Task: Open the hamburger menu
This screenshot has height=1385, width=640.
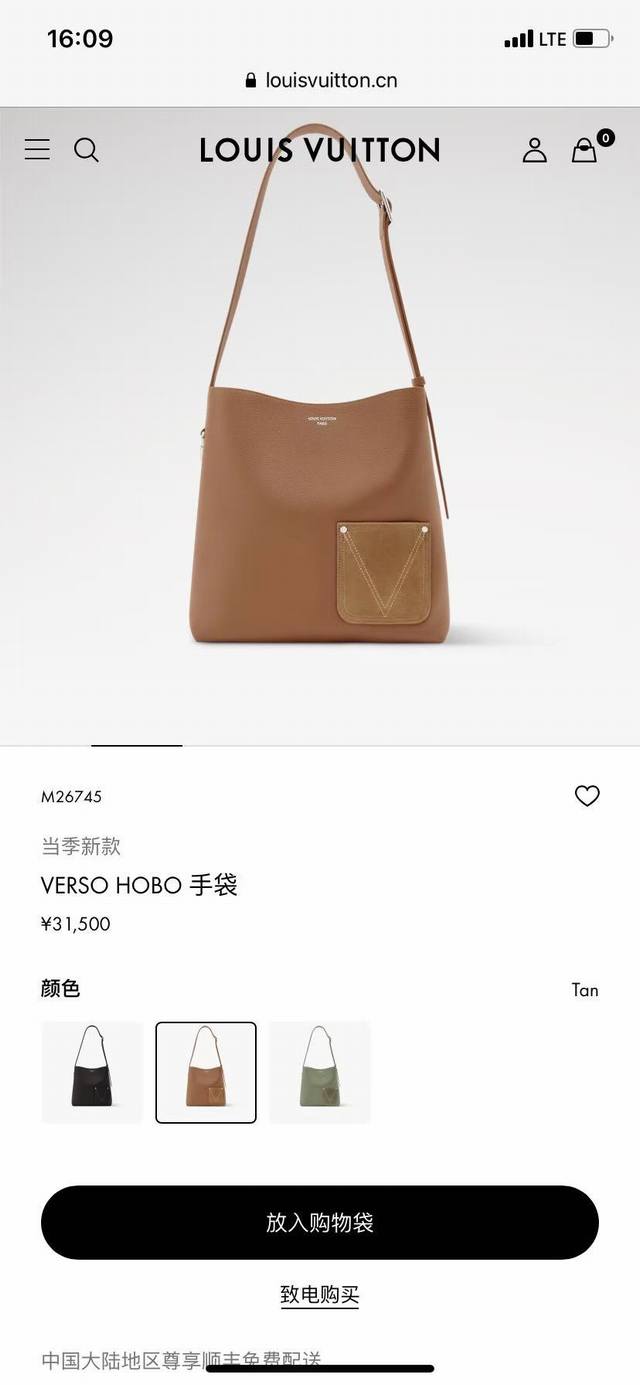Action: pos(37,150)
